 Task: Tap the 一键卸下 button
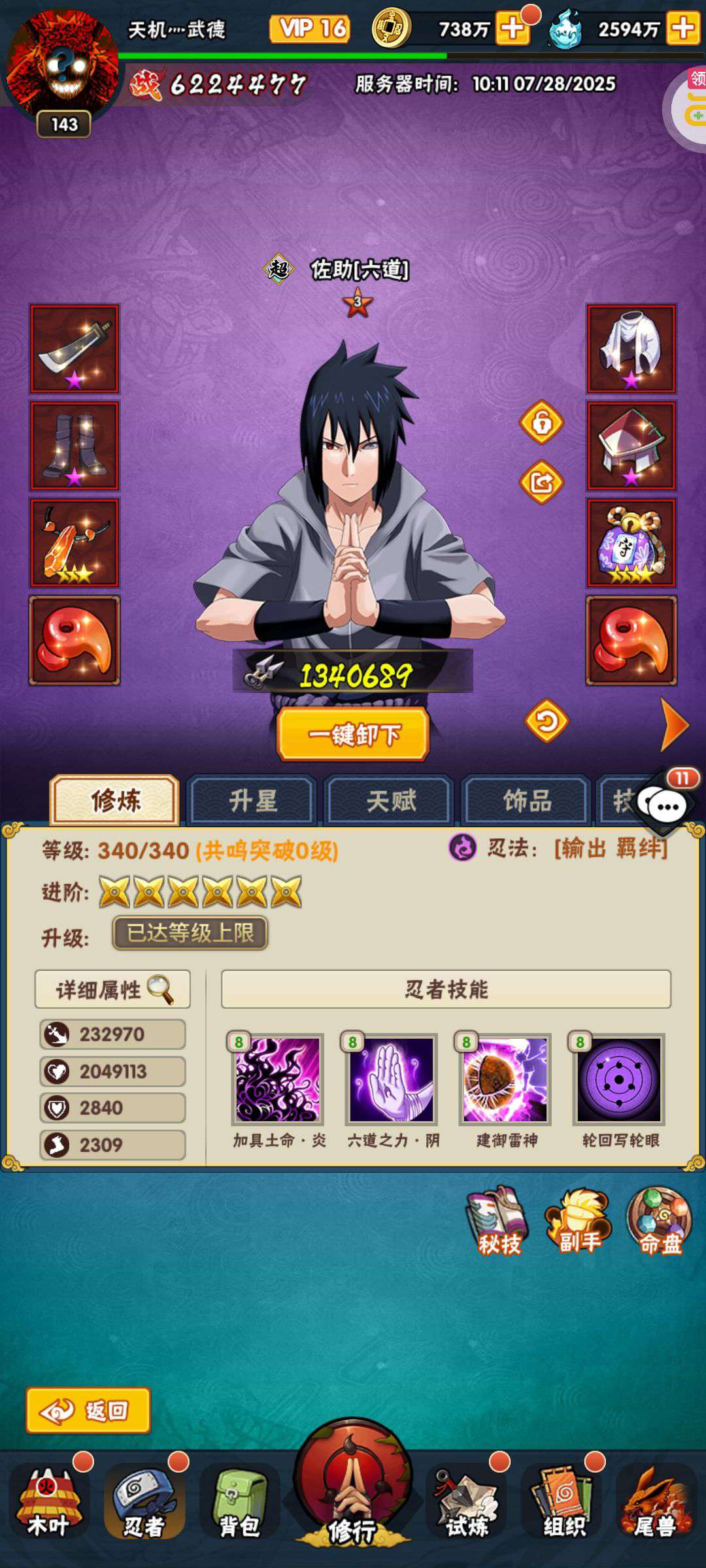tap(353, 734)
